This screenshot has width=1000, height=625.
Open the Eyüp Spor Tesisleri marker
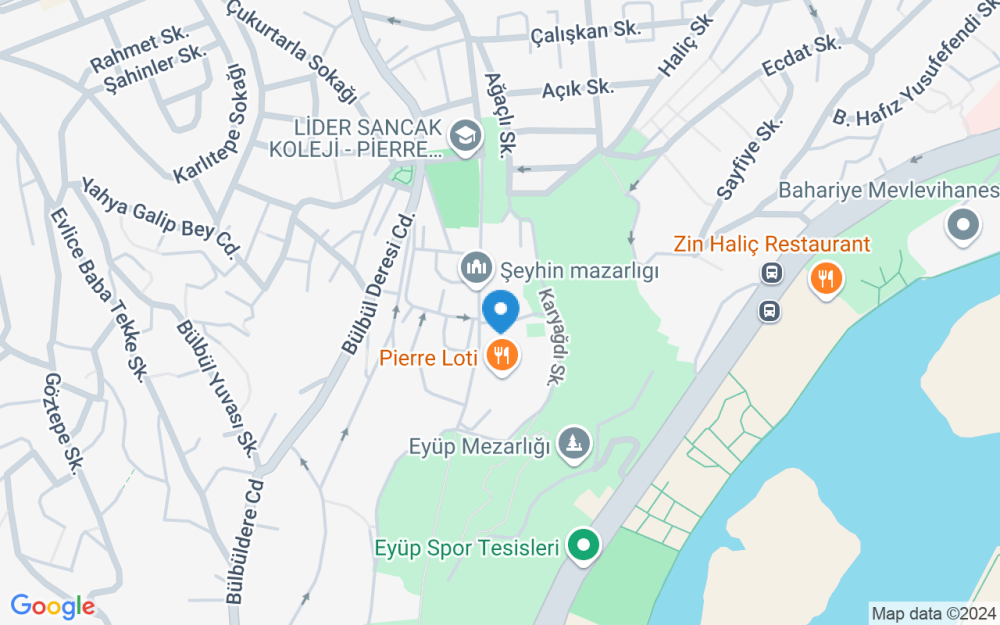(x=583, y=547)
